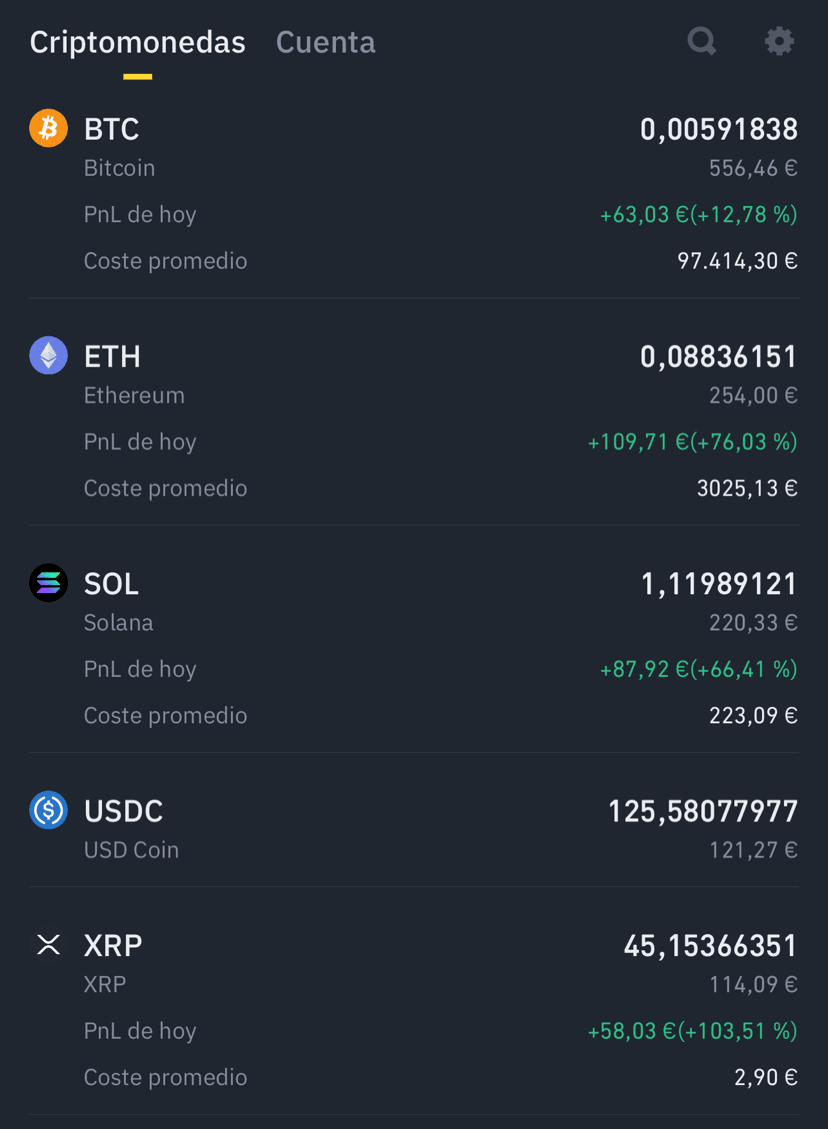Switch to the Cuenta tab

pos(325,42)
